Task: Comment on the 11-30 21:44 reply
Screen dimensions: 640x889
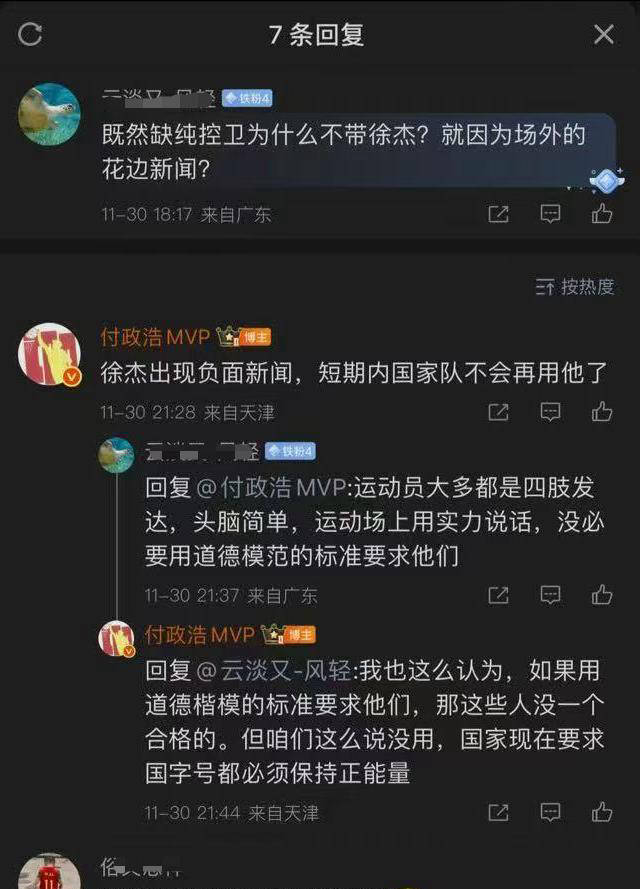Action: (550, 812)
